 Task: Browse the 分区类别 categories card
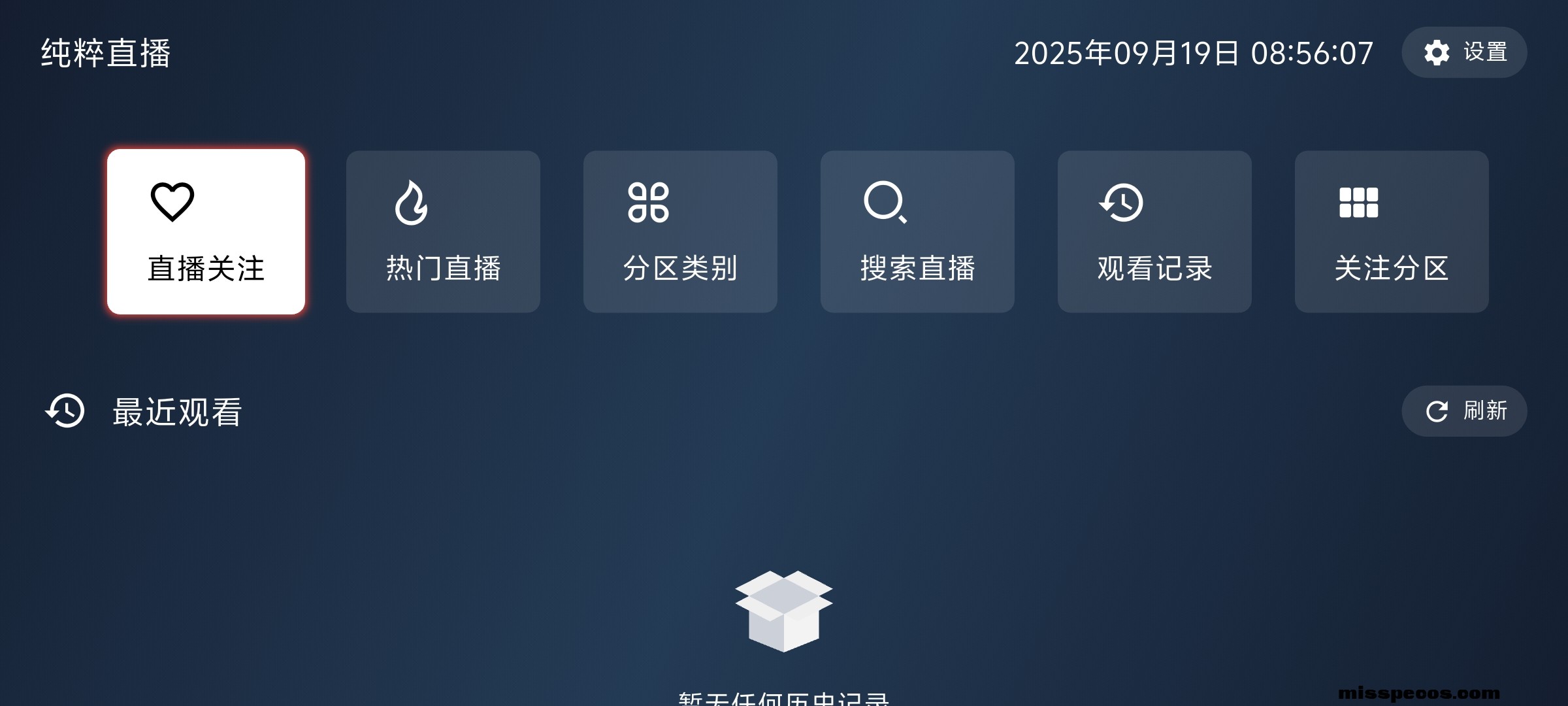(680, 232)
